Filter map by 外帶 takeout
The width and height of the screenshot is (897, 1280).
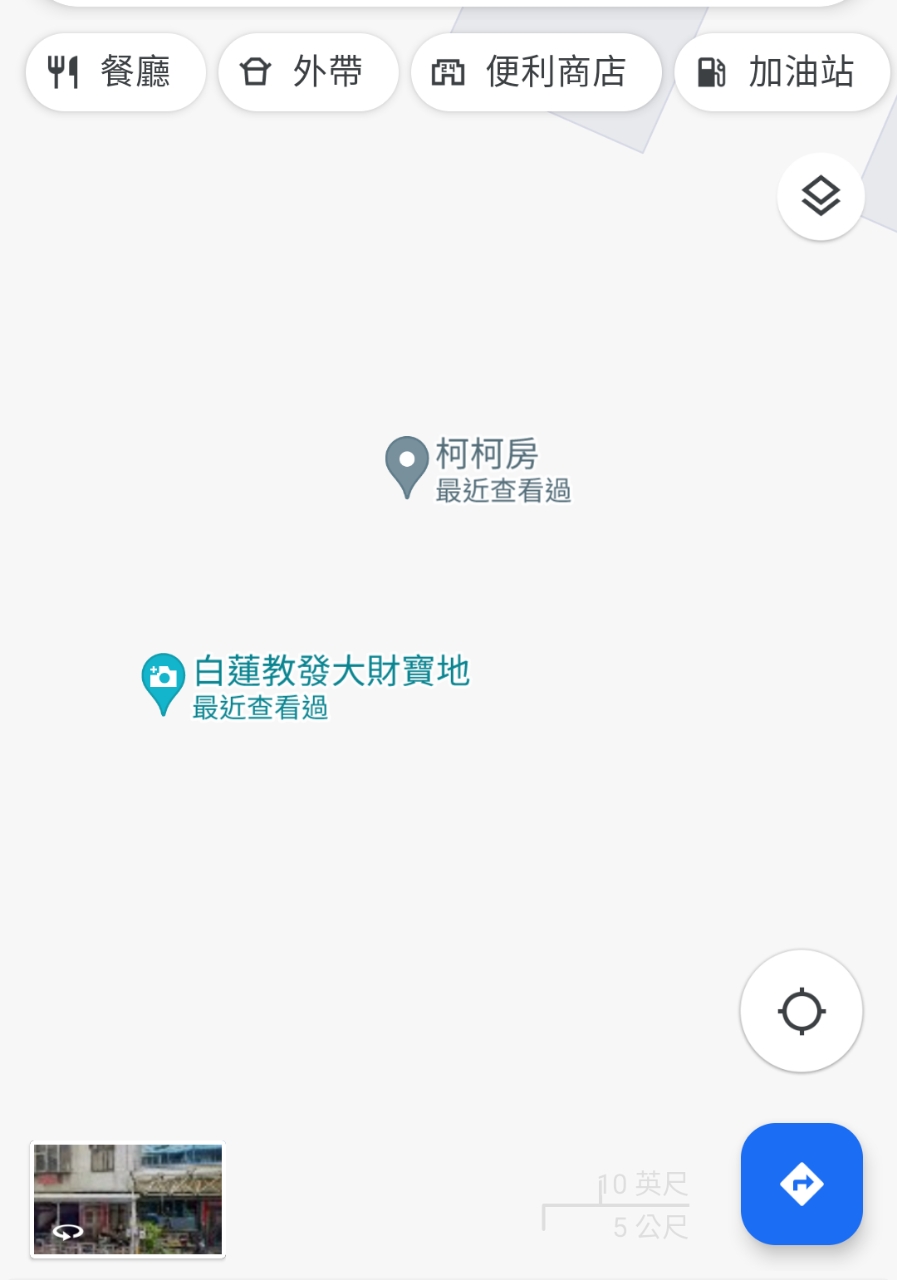308,72
